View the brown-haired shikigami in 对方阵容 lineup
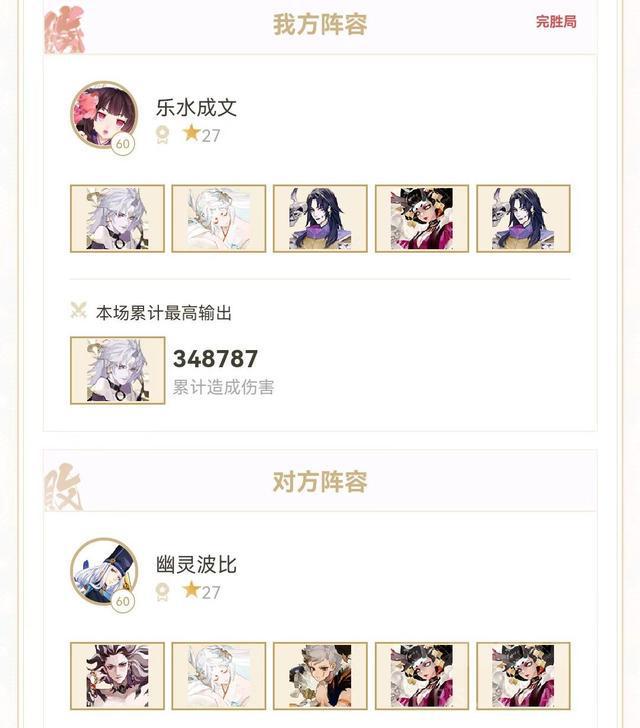This screenshot has height=728, width=640. [320, 675]
